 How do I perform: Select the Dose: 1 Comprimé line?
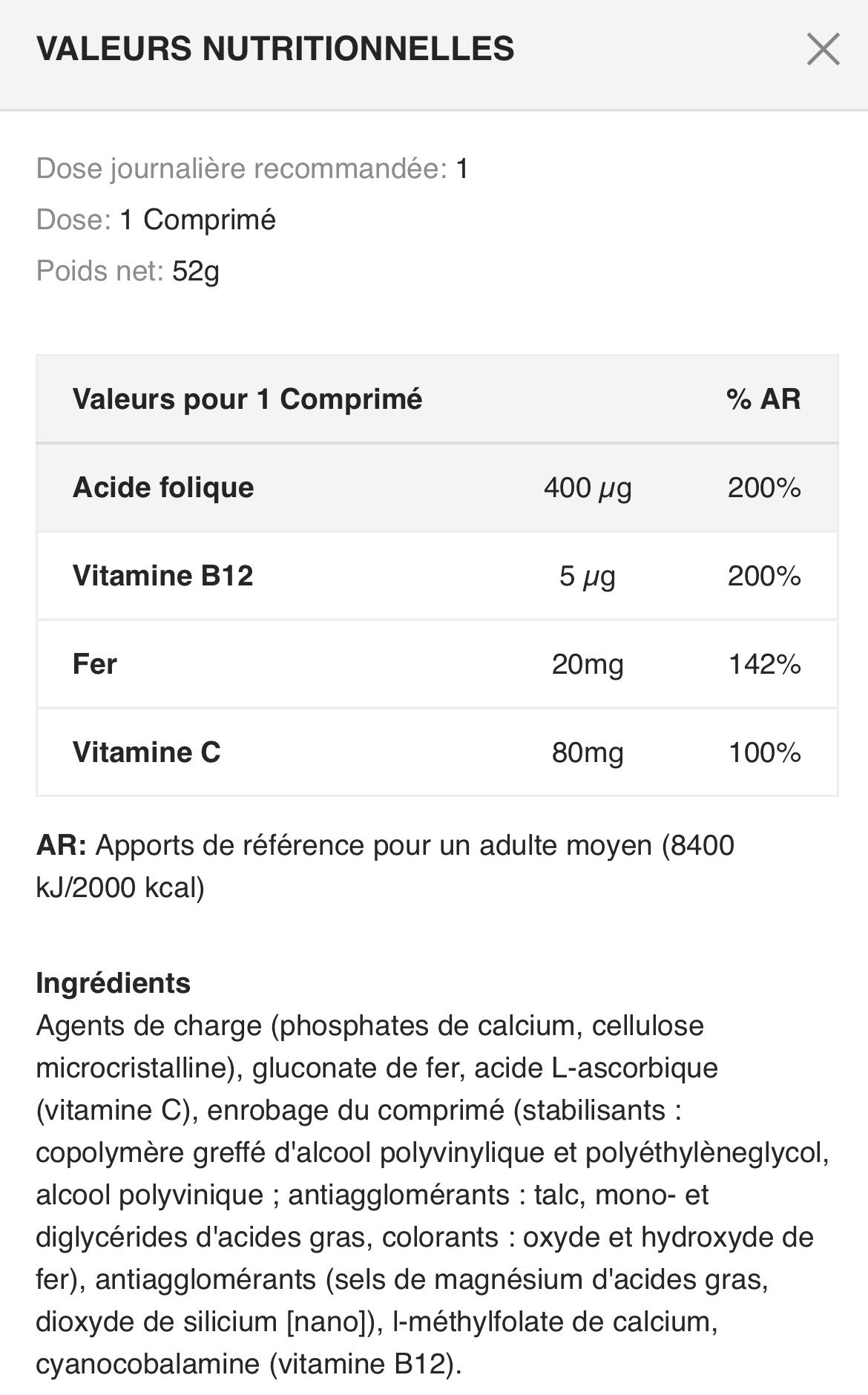pyautogui.click(x=156, y=219)
